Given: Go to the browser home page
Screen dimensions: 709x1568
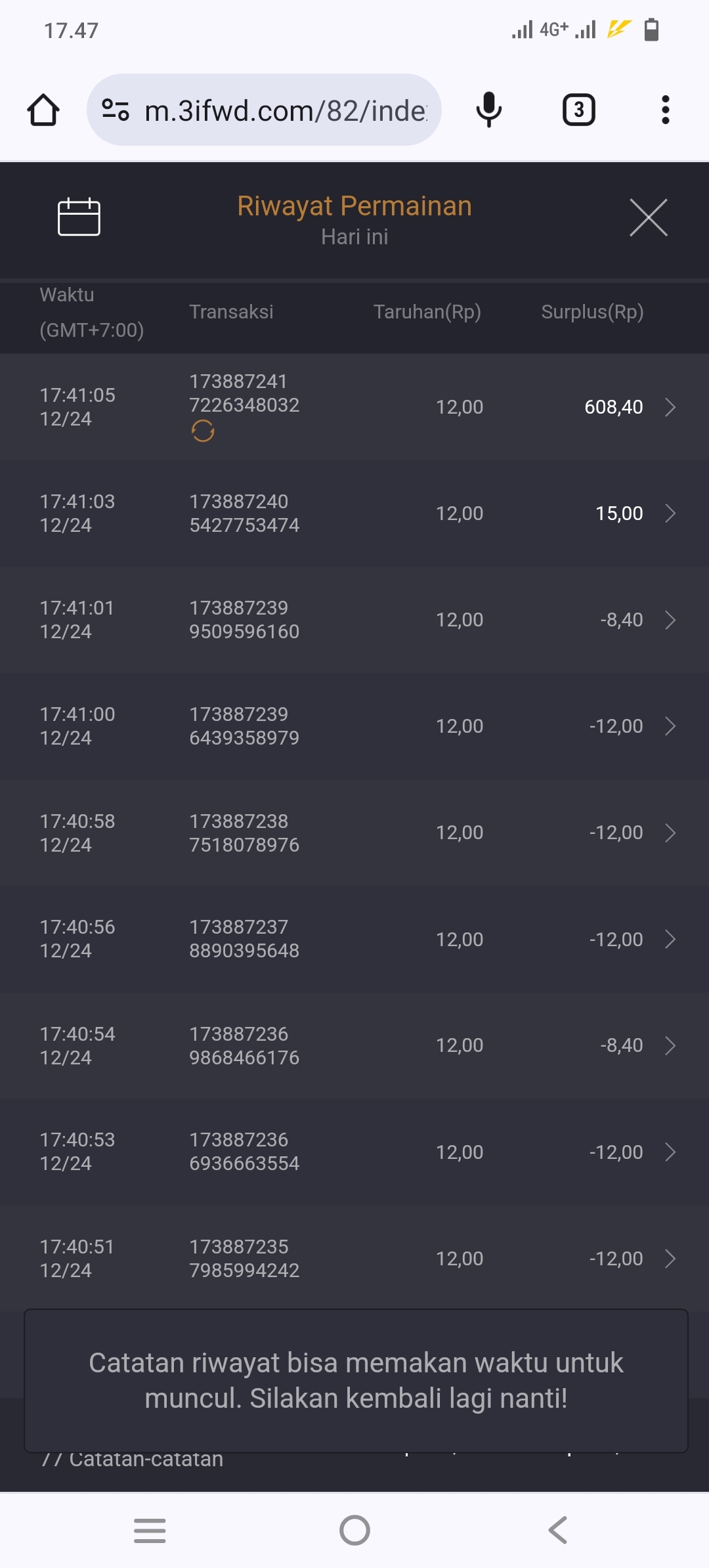Looking at the screenshot, I should (43, 110).
